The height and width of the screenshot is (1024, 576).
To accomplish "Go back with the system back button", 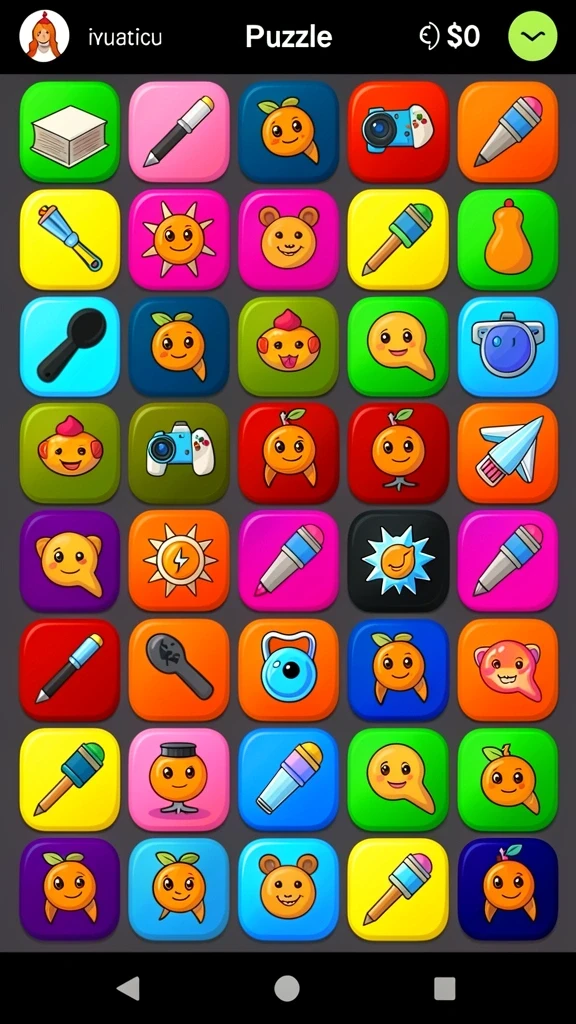I will [129, 989].
